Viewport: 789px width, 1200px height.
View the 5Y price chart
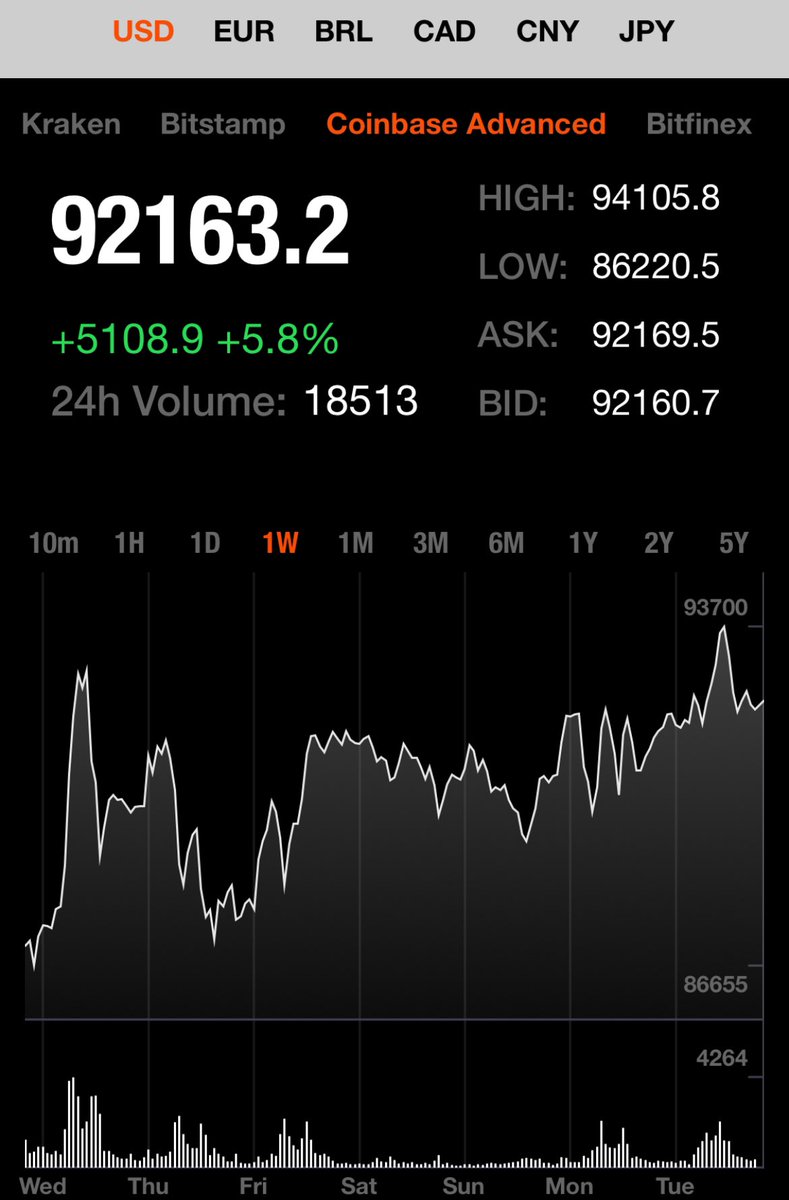tap(734, 543)
